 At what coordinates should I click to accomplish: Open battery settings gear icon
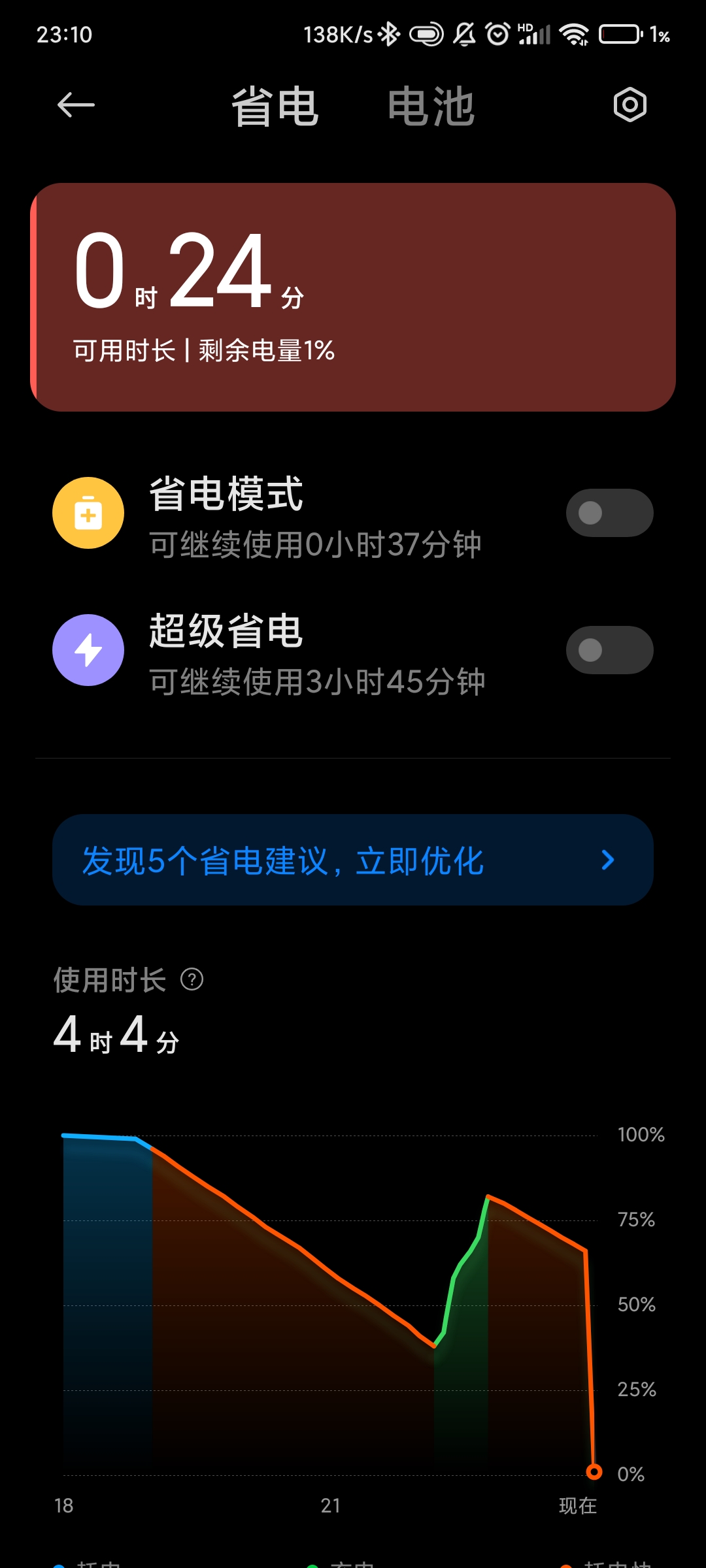630,105
